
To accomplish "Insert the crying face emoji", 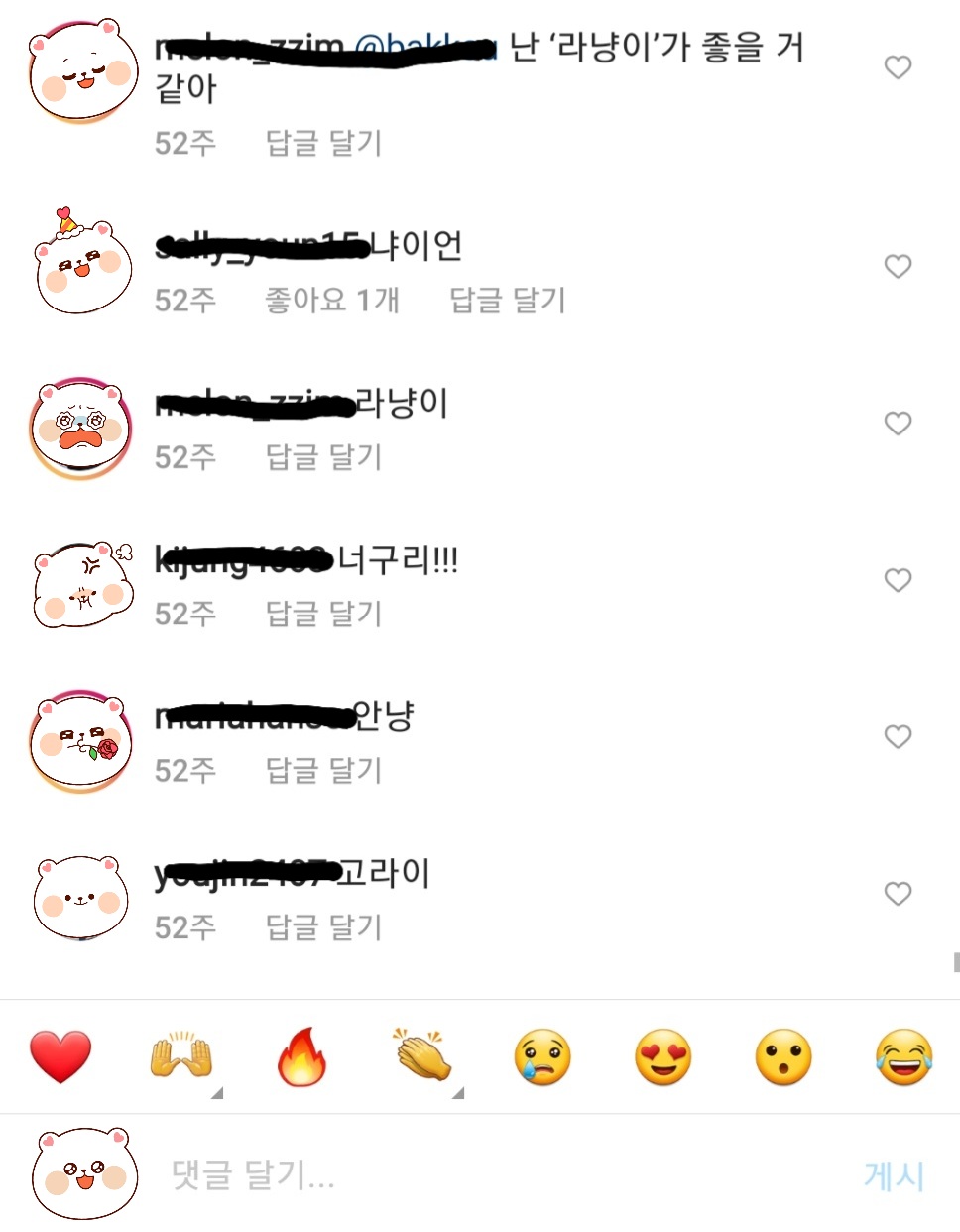I will click(542, 1056).
